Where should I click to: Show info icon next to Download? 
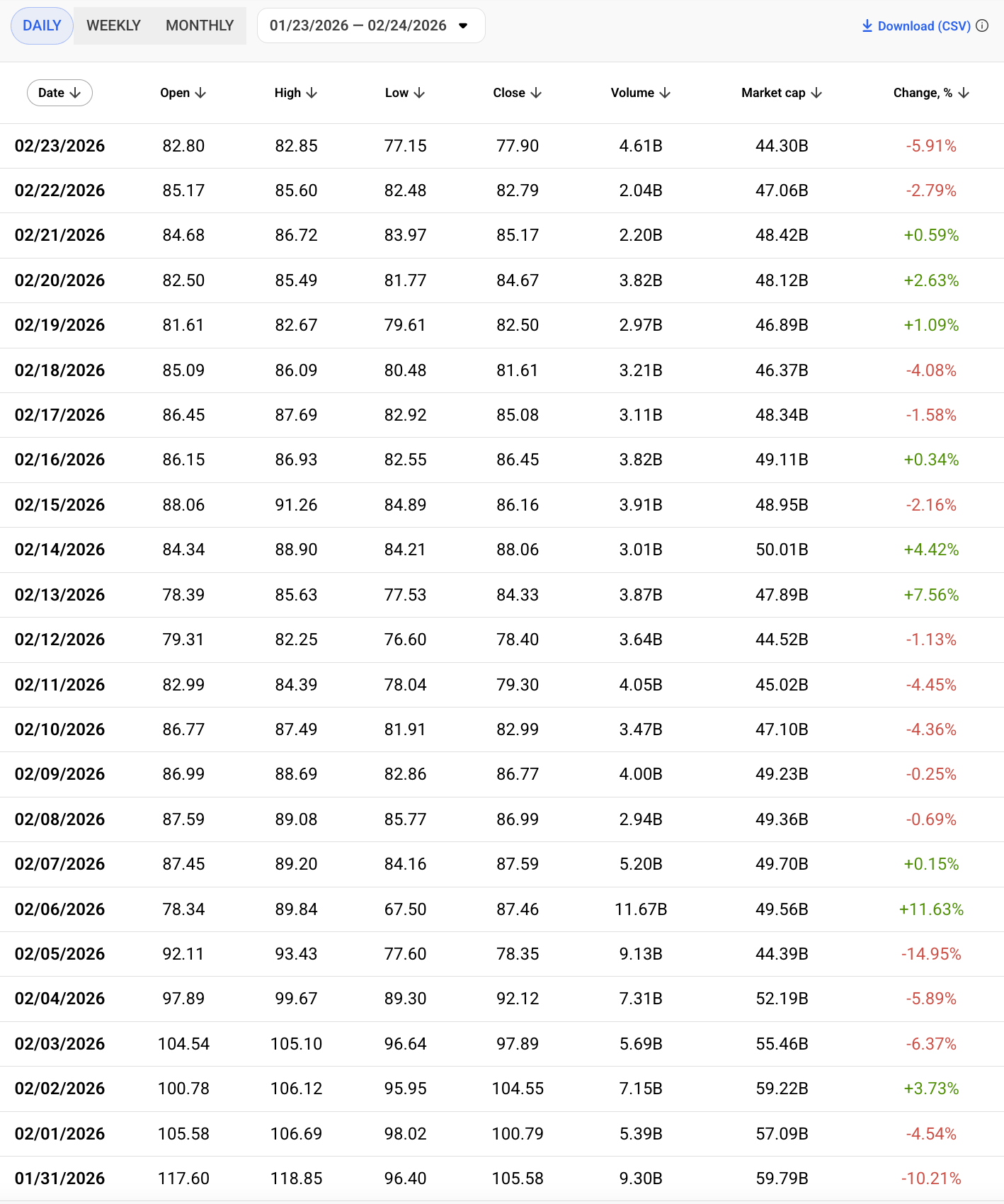(982, 26)
